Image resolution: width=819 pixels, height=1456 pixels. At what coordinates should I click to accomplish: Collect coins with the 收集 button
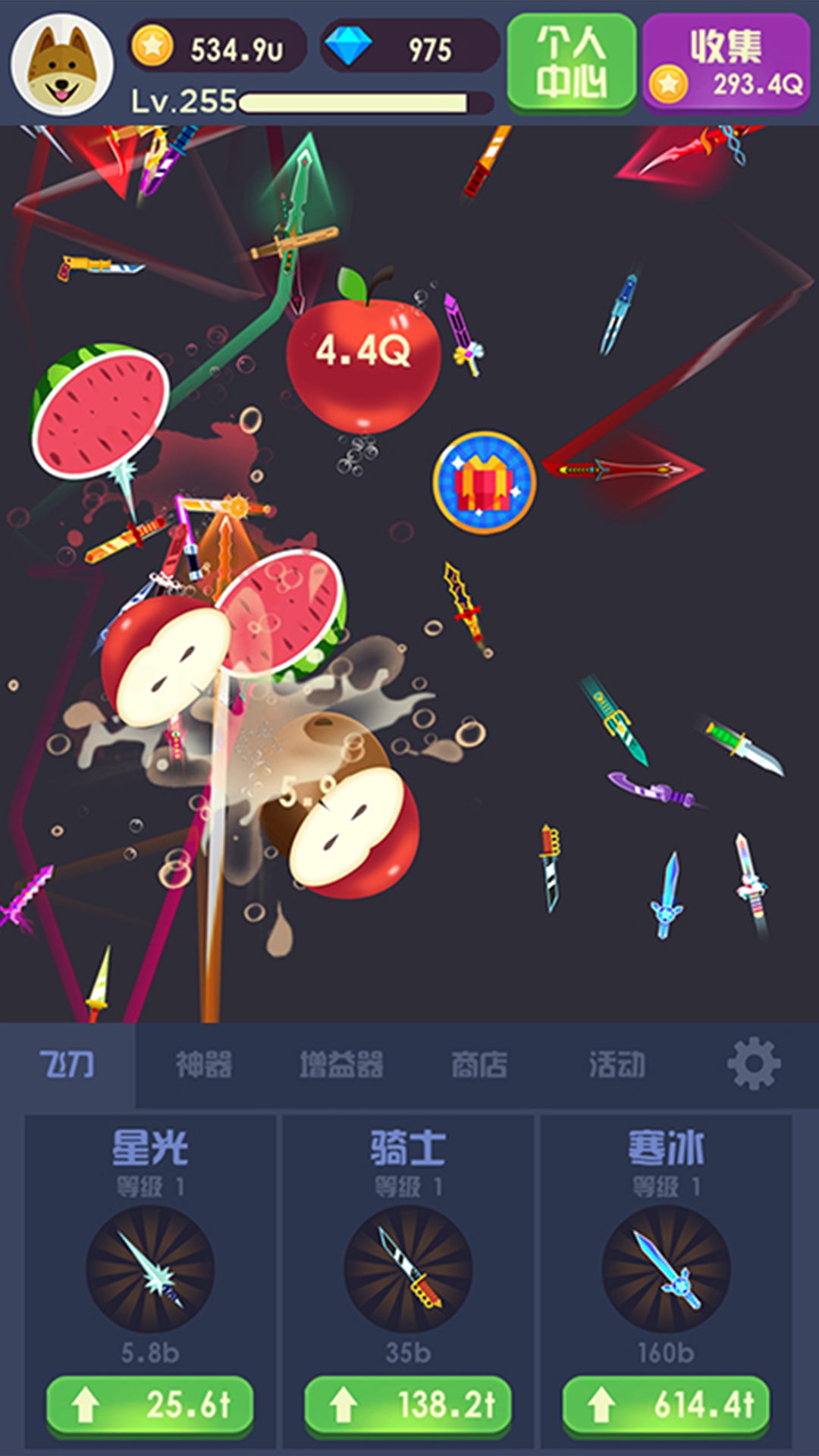[726, 64]
